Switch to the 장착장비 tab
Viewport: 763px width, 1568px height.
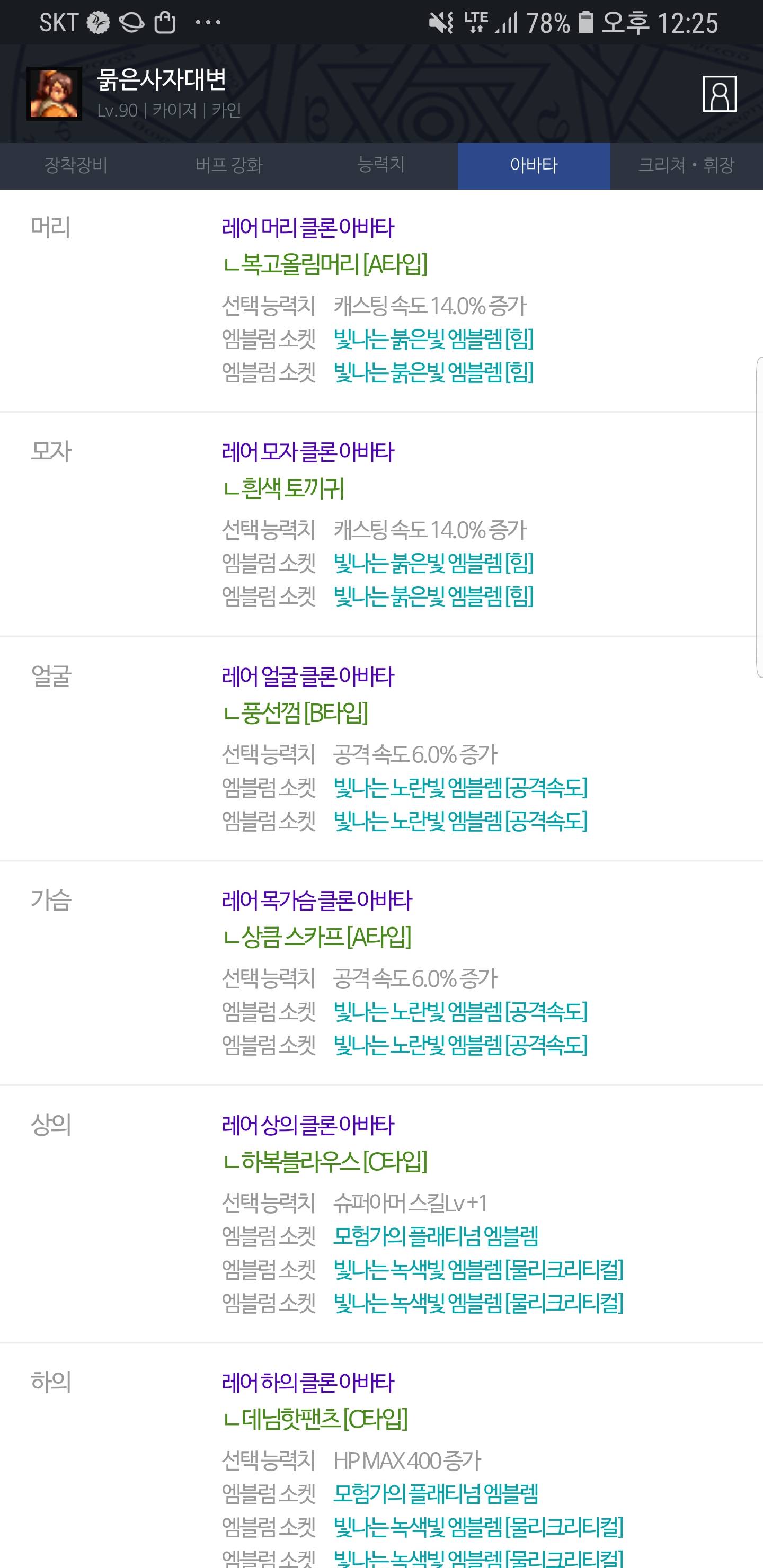coord(76,166)
